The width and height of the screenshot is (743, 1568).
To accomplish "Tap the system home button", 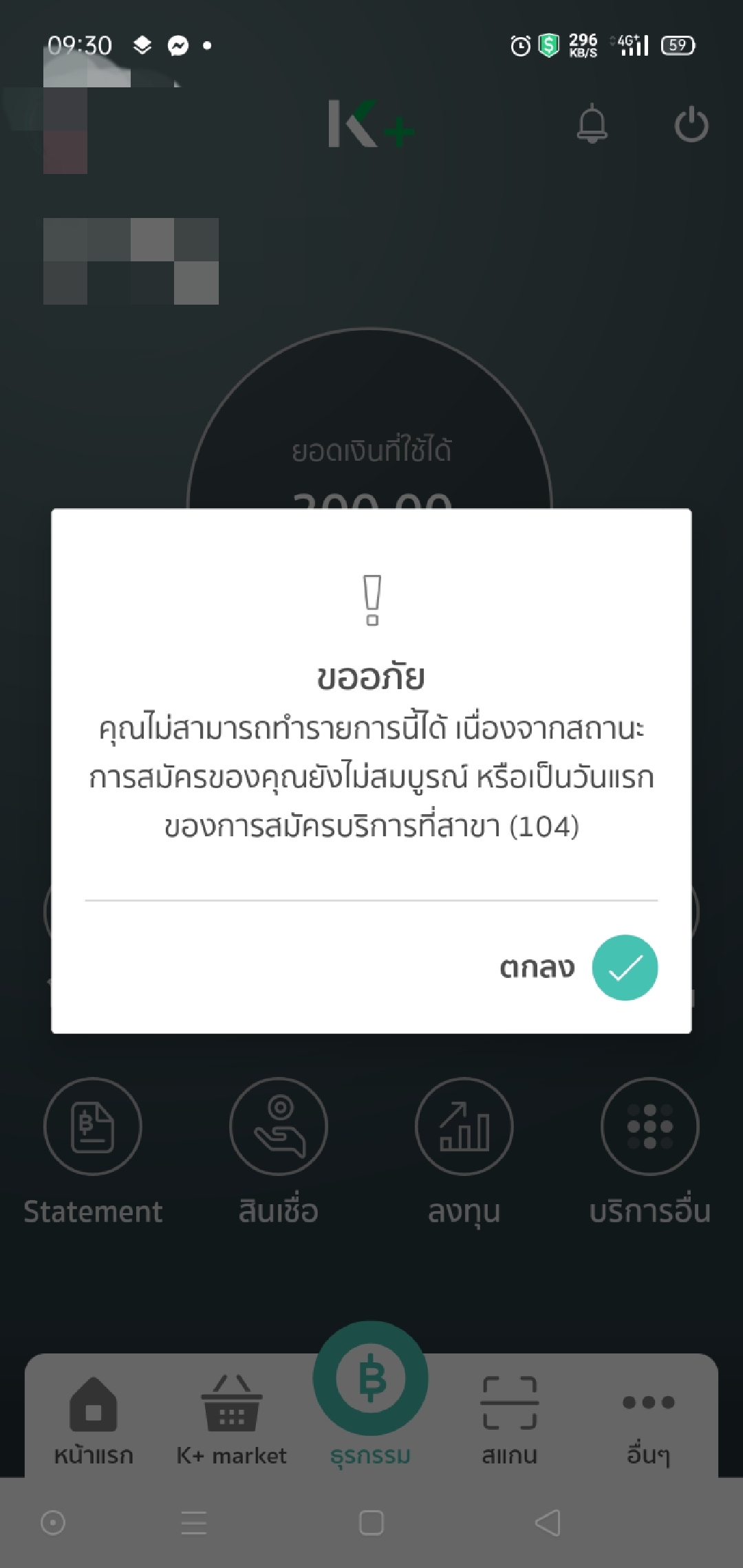I will [x=371, y=1523].
